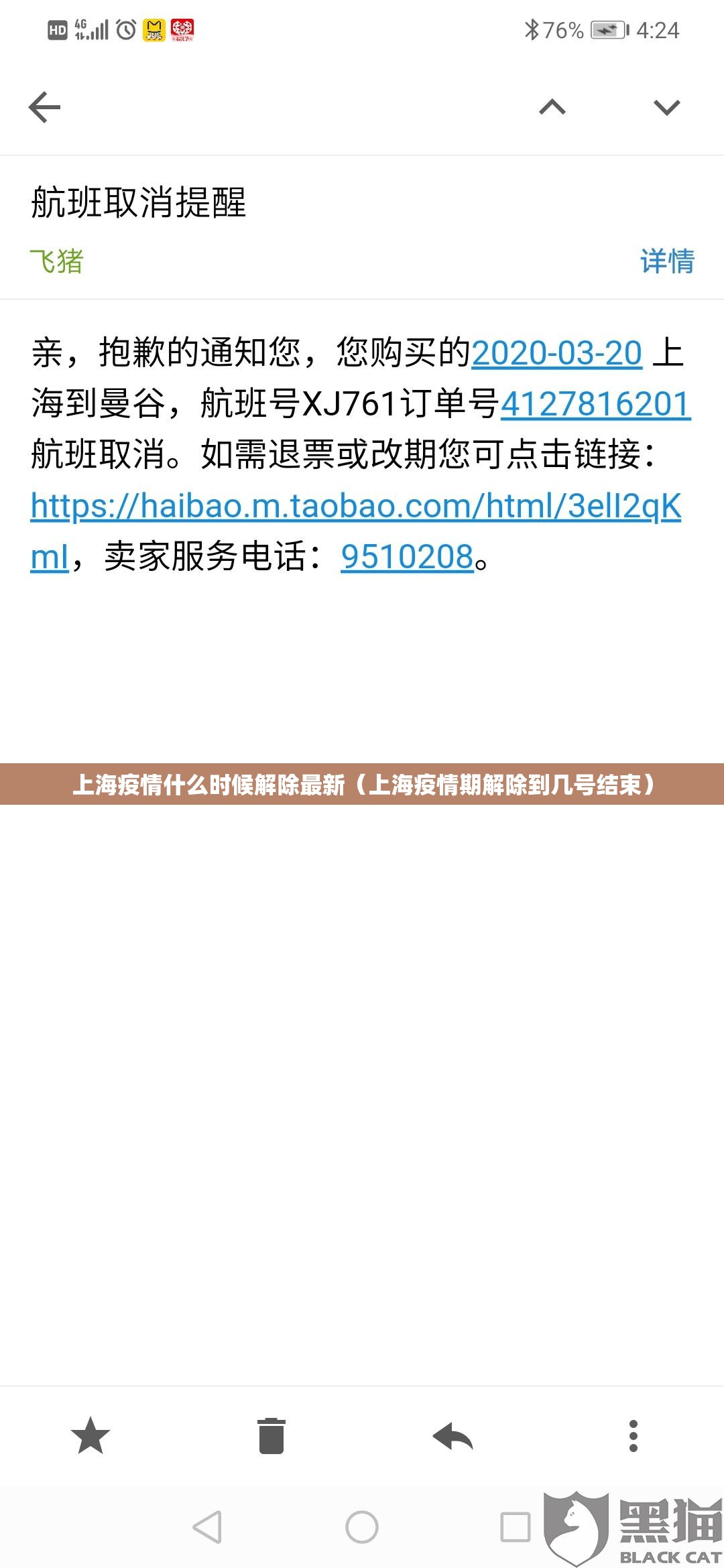Open the haibao.m.taobao.com refund link
The width and height of the screenshot is (724, 1568).
click(355, 506)
